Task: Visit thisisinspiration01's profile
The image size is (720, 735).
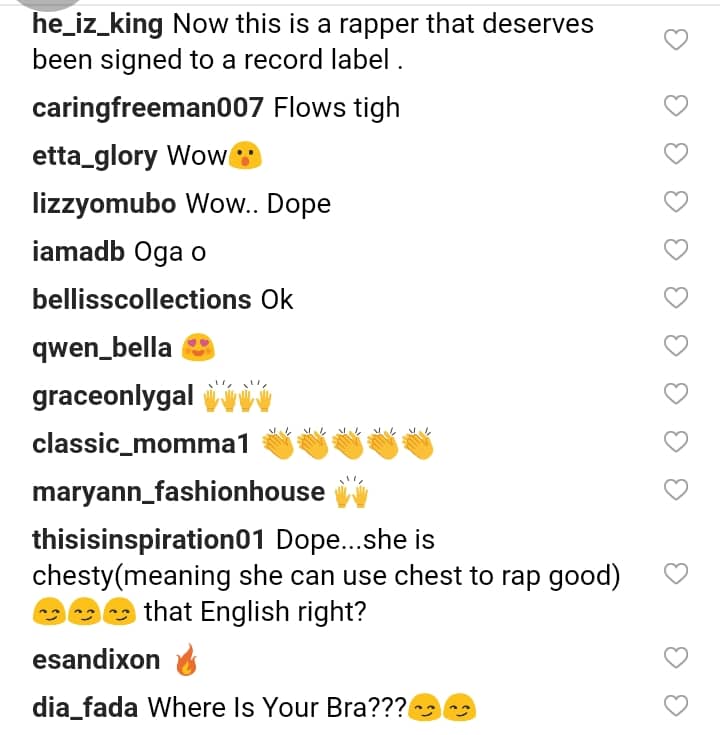Action: (148, 540)
